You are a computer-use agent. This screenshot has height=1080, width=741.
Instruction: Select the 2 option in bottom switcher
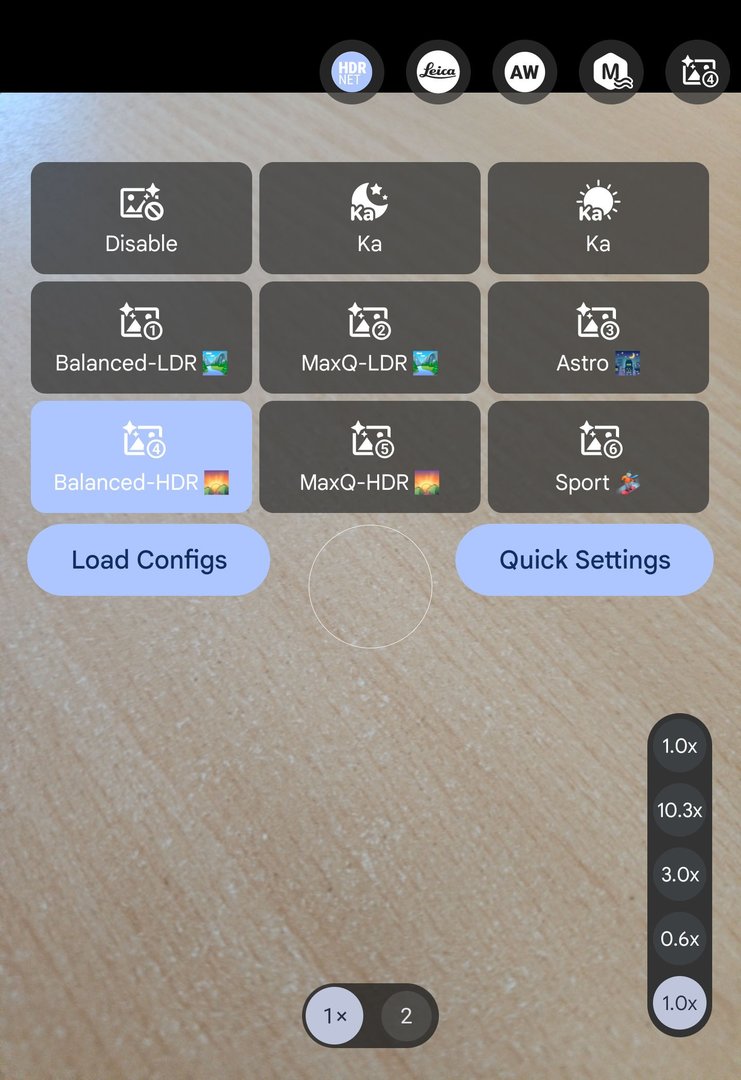click(x=406, y=1016)
